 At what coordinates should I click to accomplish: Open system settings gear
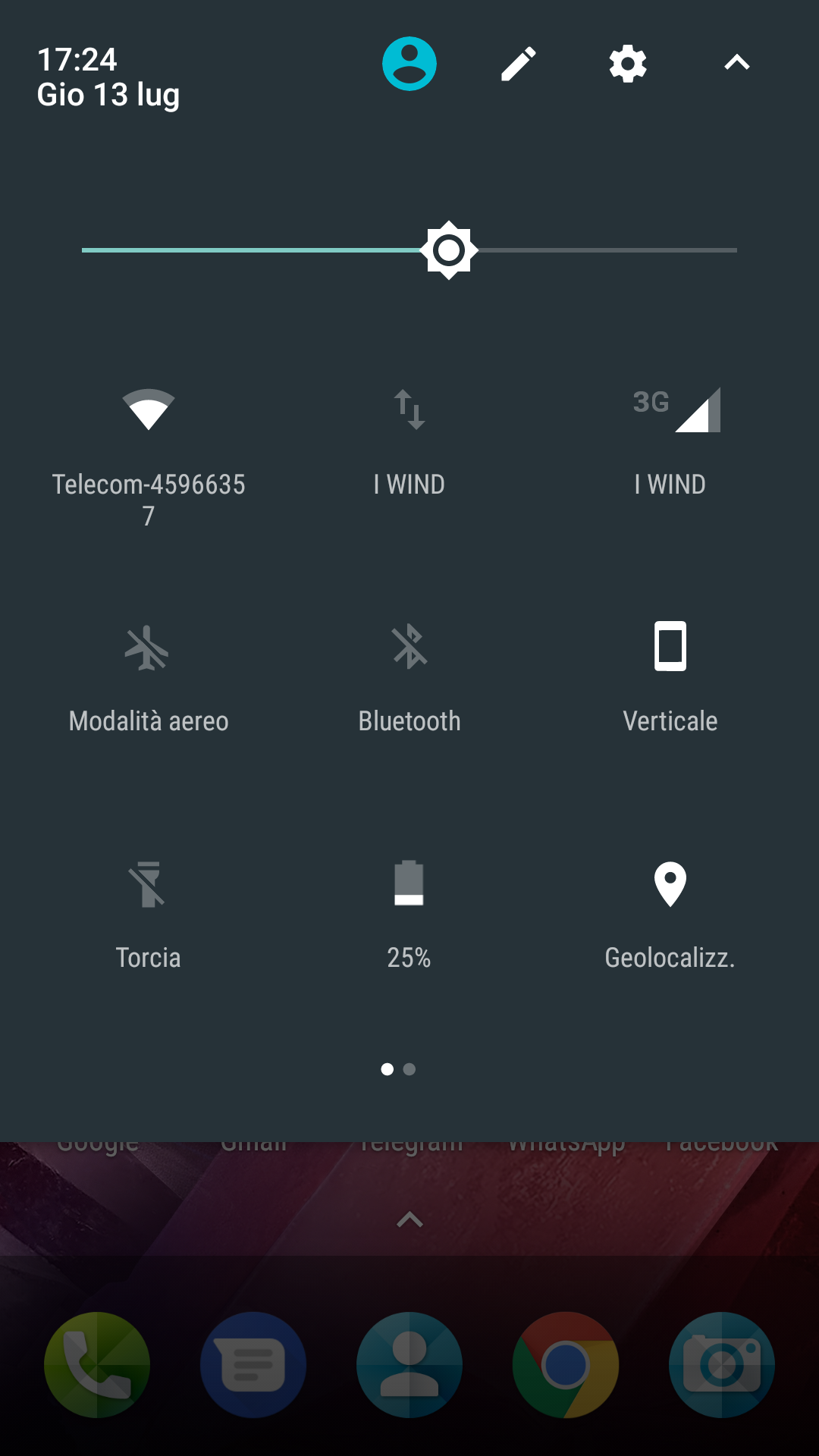click(x=628, y=64)
